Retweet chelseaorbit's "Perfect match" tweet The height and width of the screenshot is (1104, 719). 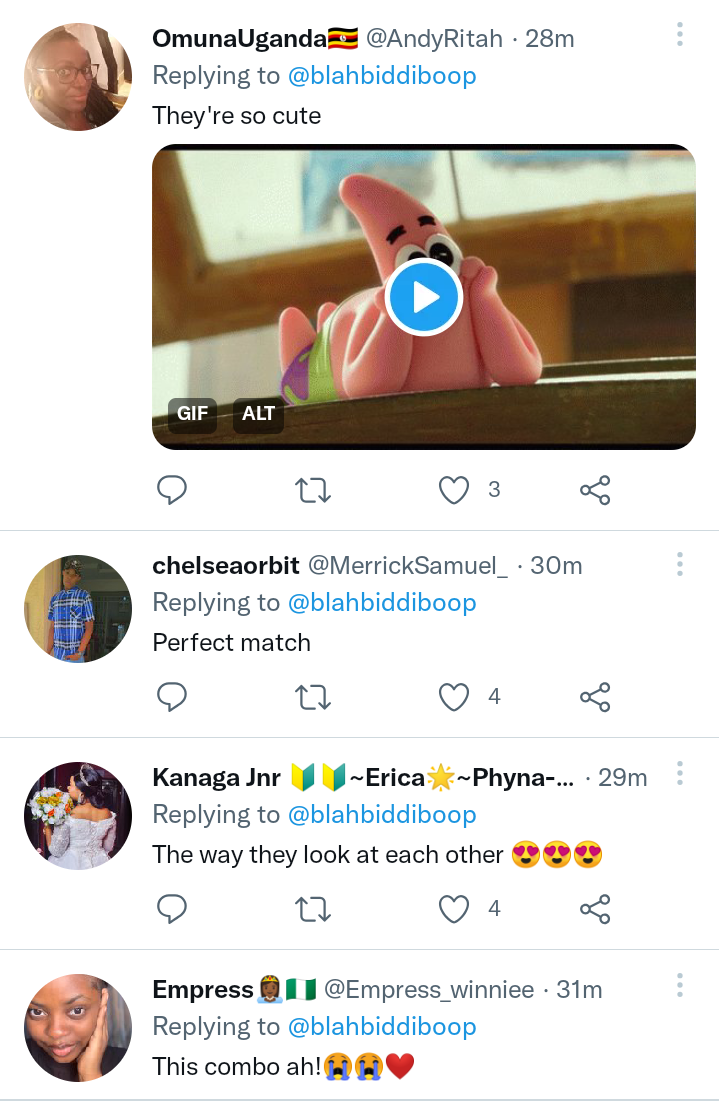click(314, 697)
